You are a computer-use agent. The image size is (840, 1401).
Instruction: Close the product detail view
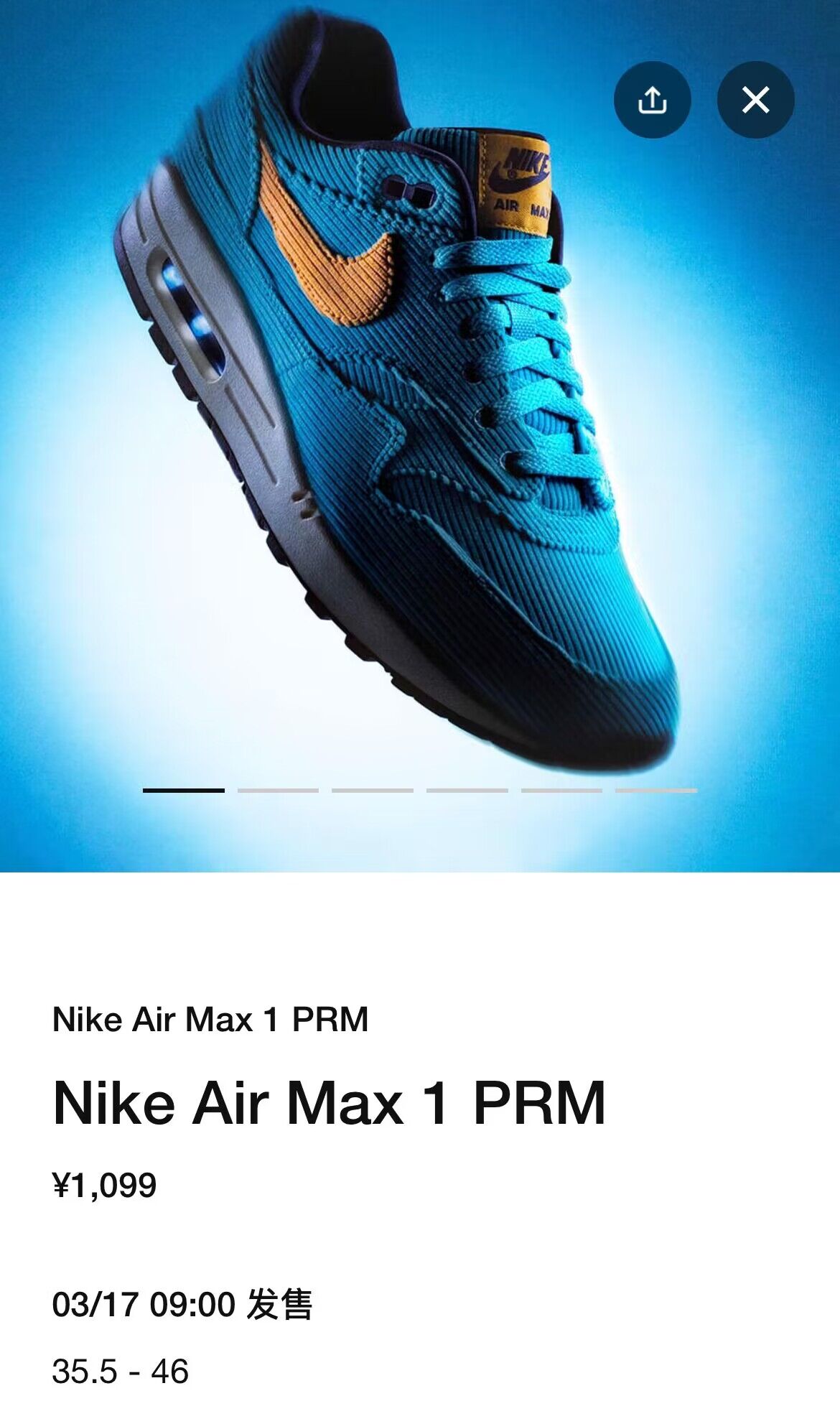755,100
